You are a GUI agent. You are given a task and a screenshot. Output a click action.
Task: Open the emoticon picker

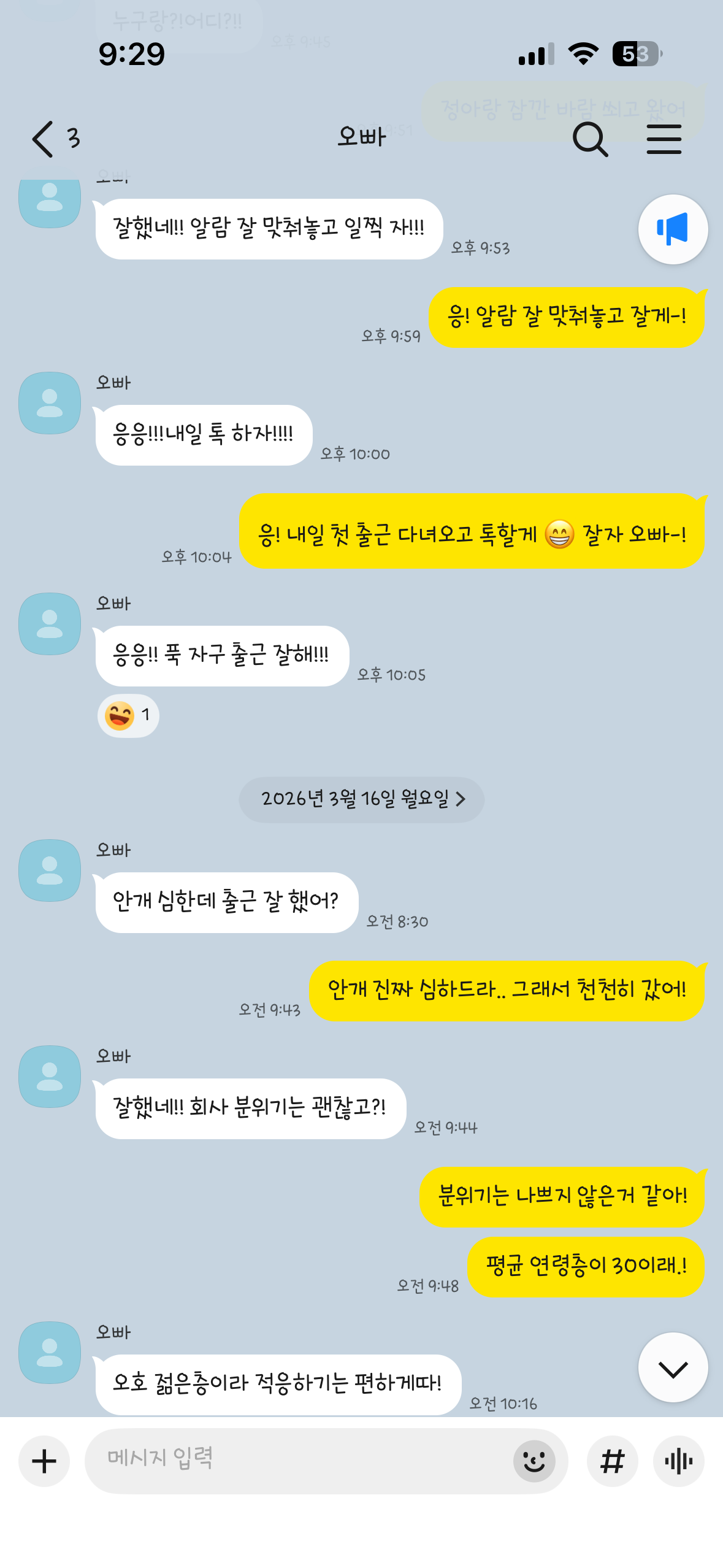point(534,1461)
